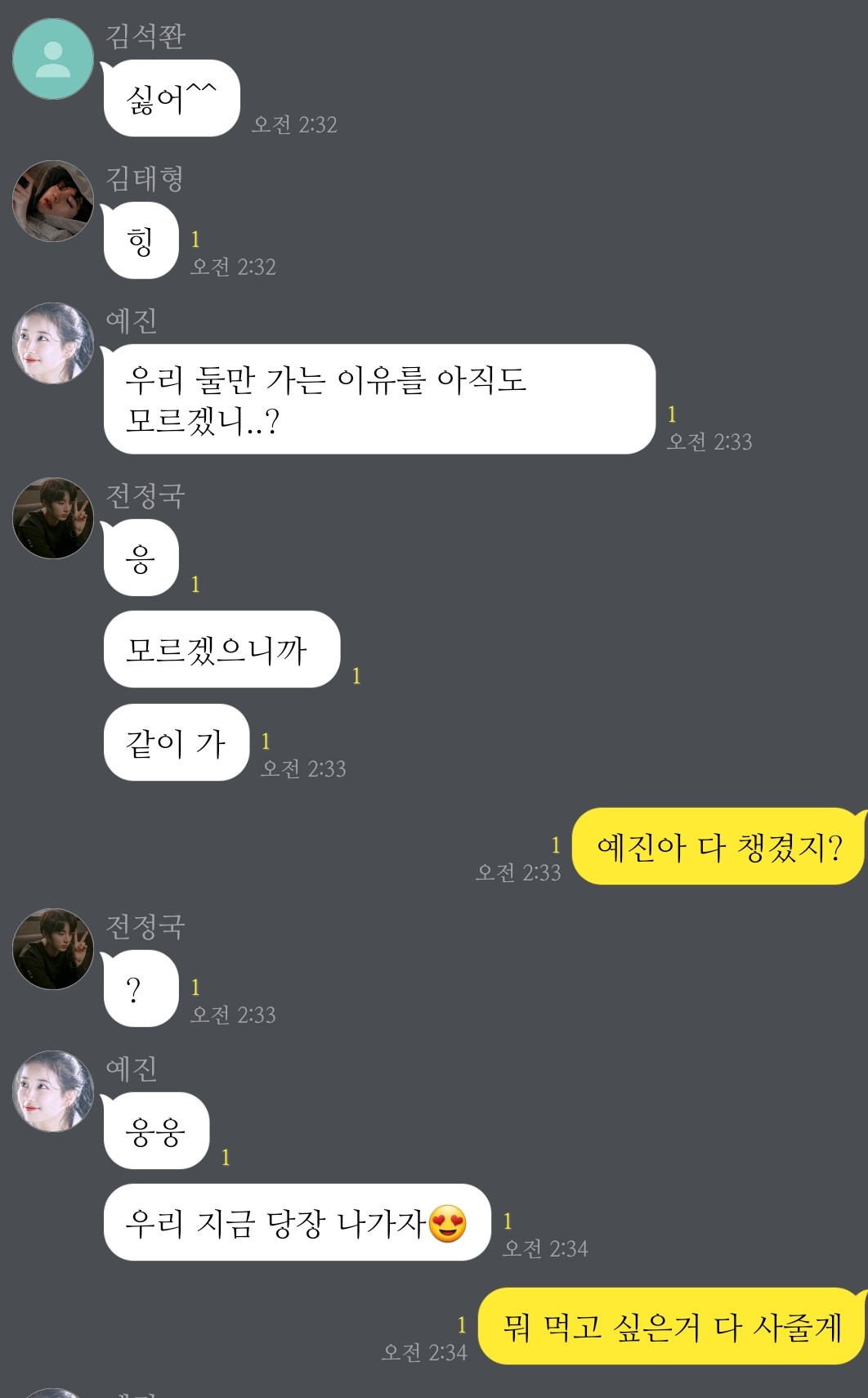View 김태형's profile photo
868x1398 pixels.
(53, 201)
